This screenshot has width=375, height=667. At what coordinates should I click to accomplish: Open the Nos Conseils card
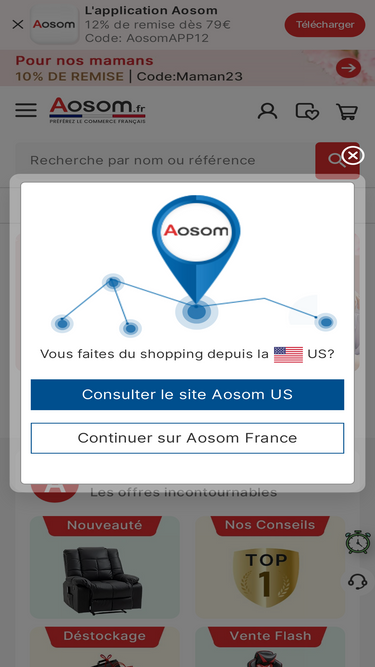pos(270,567)
